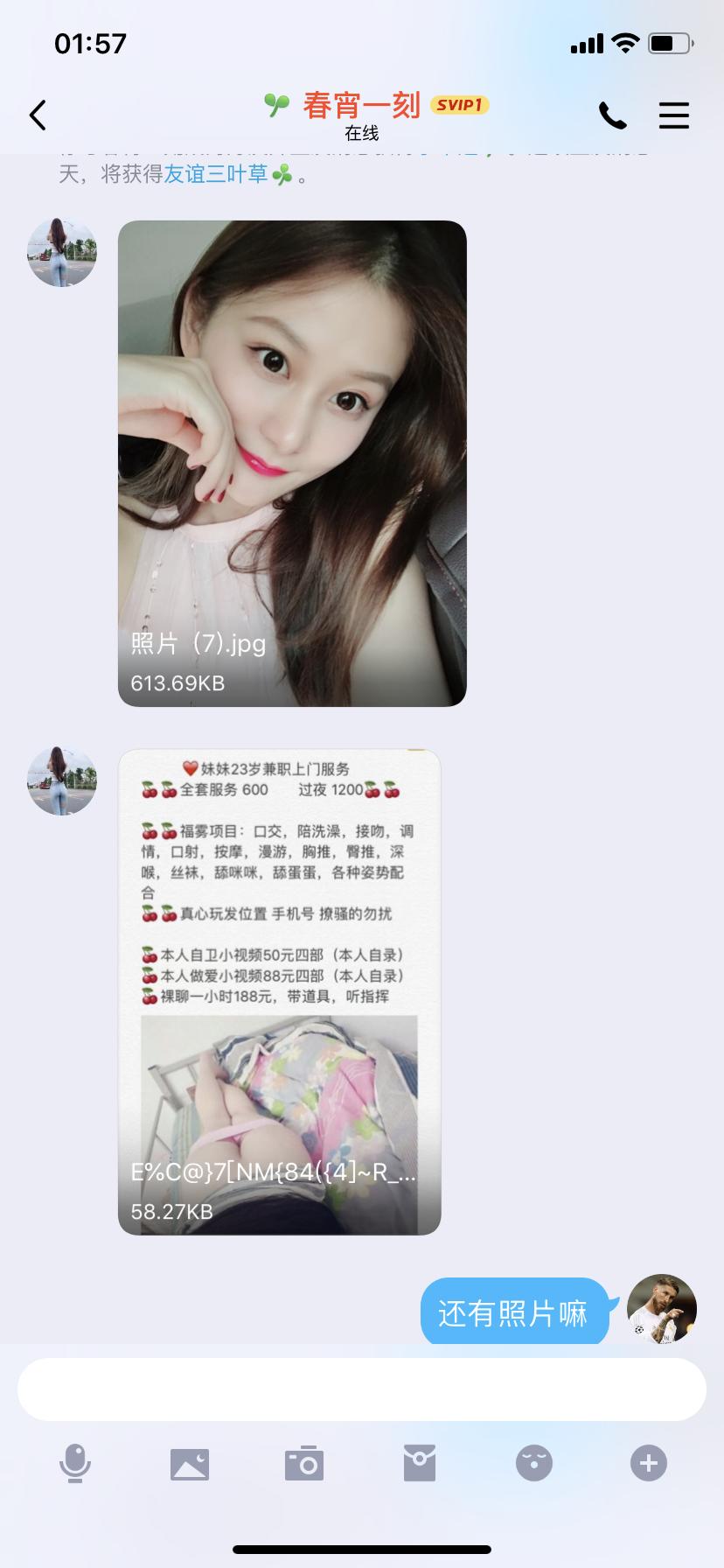Open the 友谊三叶草 link
Image resolution: width=724 pixels, height=1568 pixels.
(216, 174)
